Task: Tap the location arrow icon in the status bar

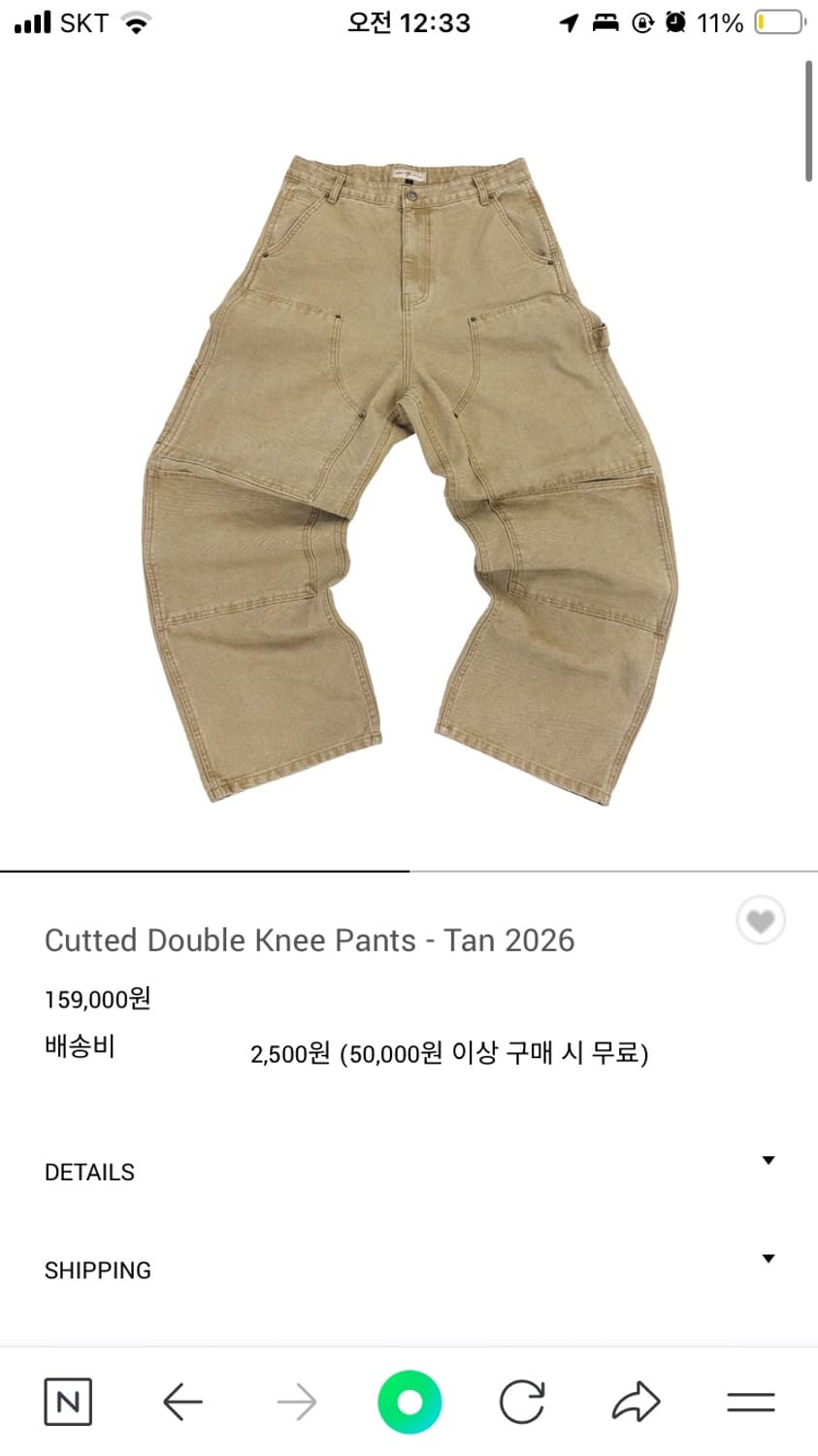Action: (568, 21)
